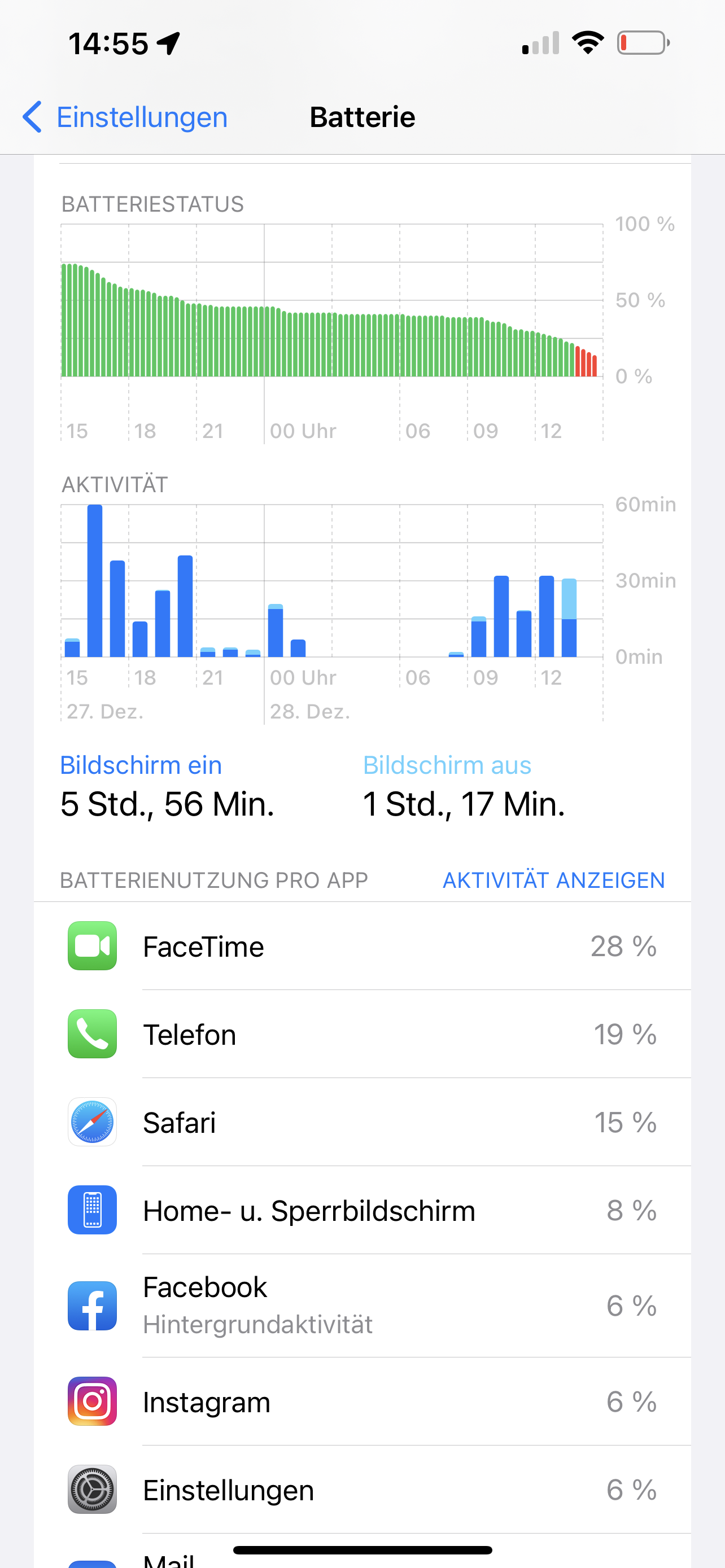
Task: Go back to Einstellungen
Action: pos(125,117)
